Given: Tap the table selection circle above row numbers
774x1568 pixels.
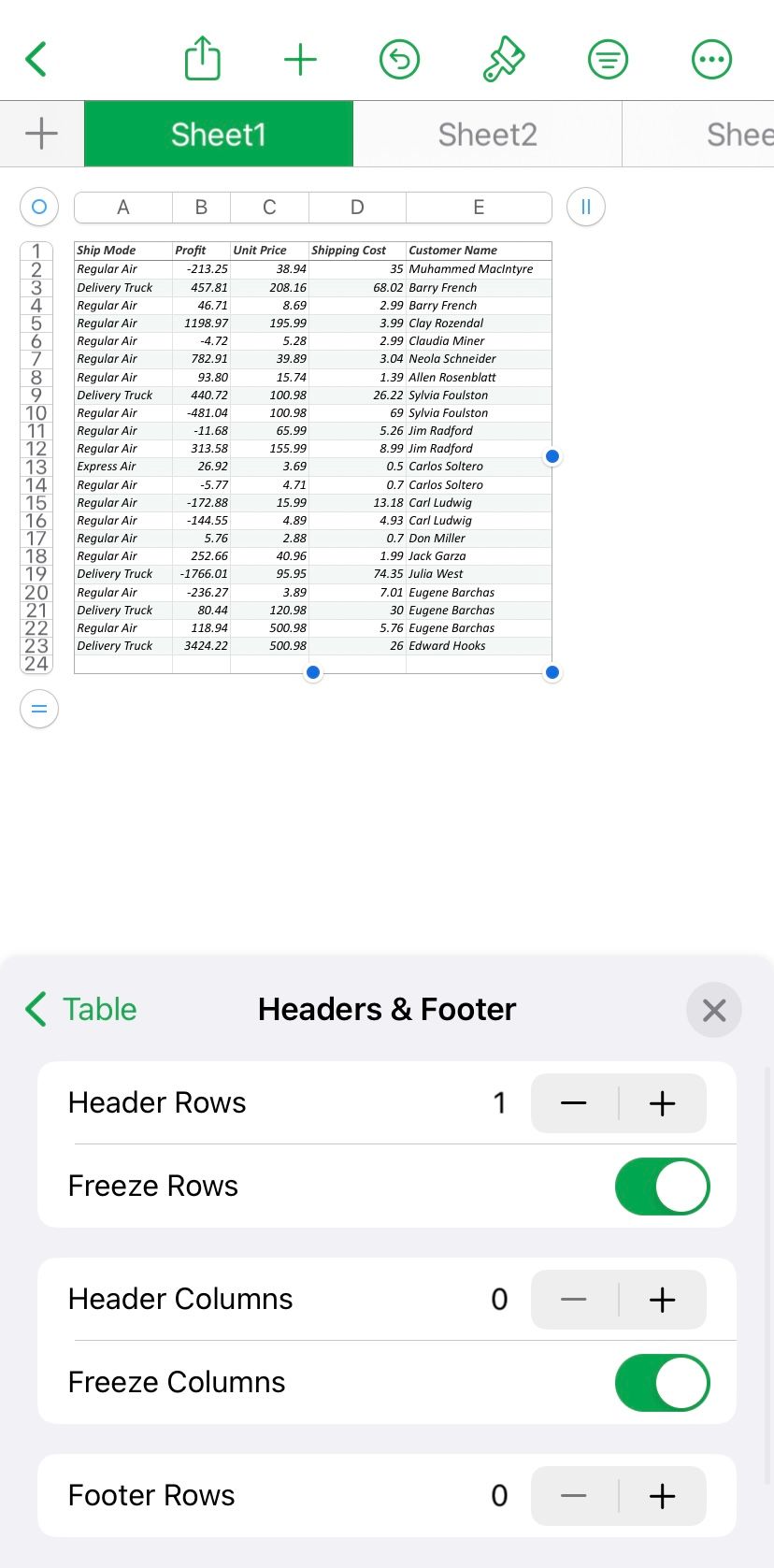Looking at the screenshot, I should coord(38,207).
